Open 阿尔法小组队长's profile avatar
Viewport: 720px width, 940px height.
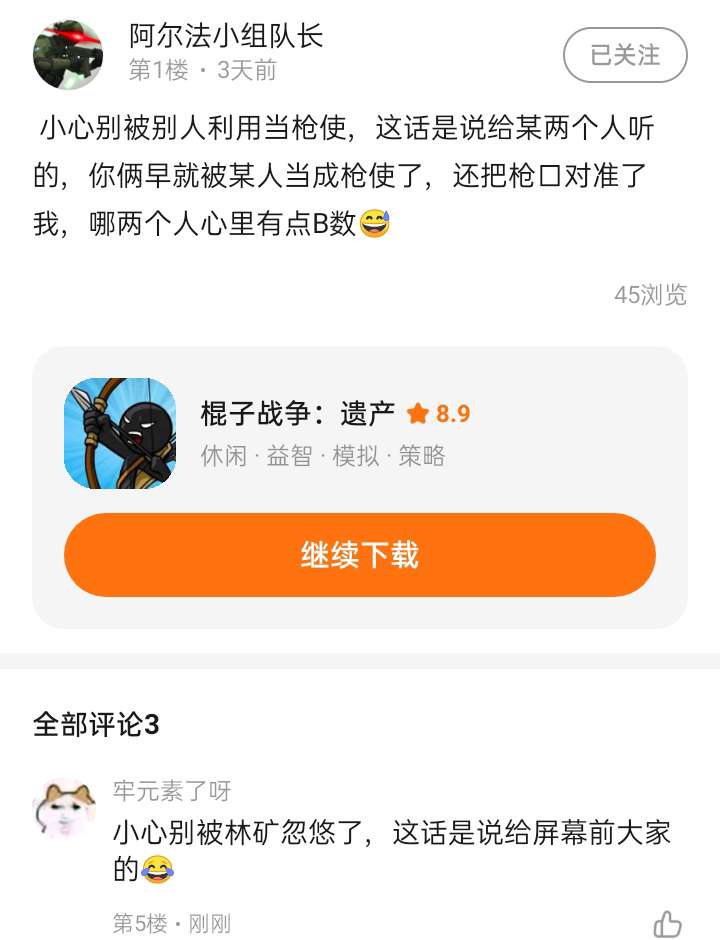68,54
